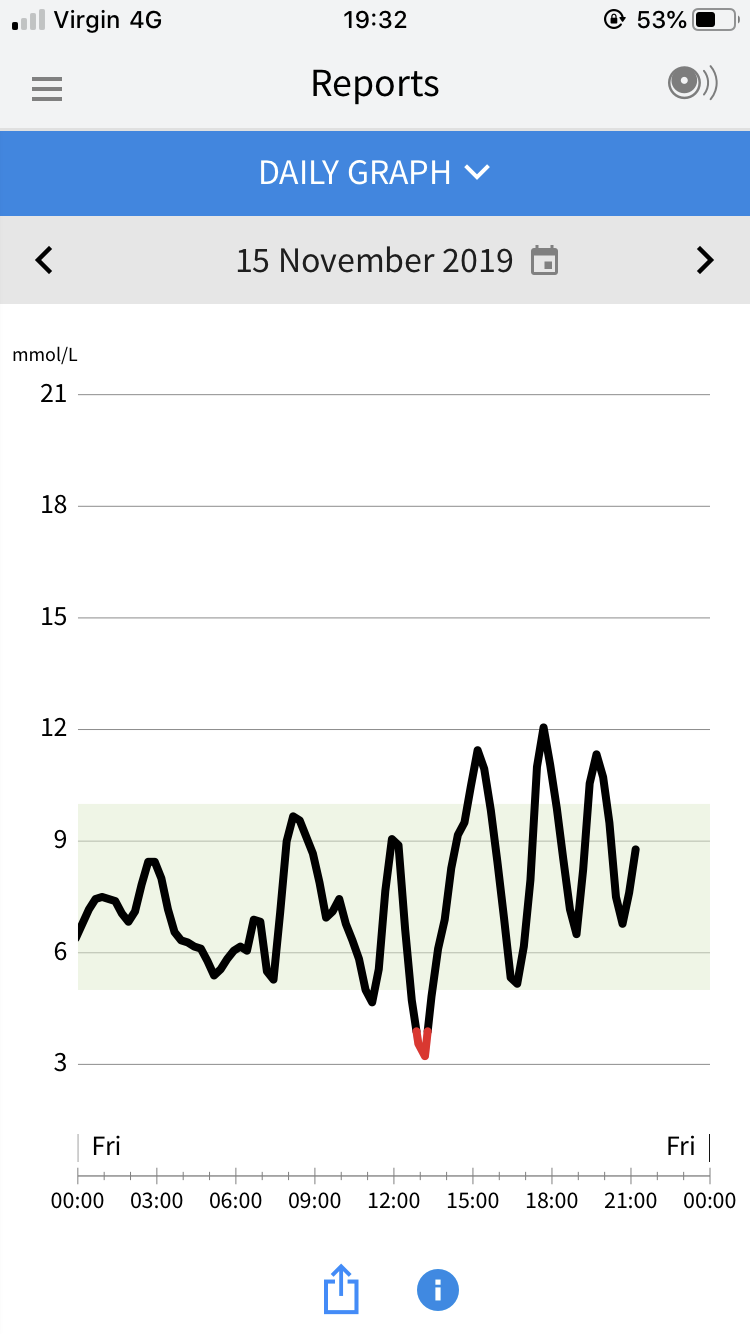
Task: Go to the previous day
Action: click(44, 261)
